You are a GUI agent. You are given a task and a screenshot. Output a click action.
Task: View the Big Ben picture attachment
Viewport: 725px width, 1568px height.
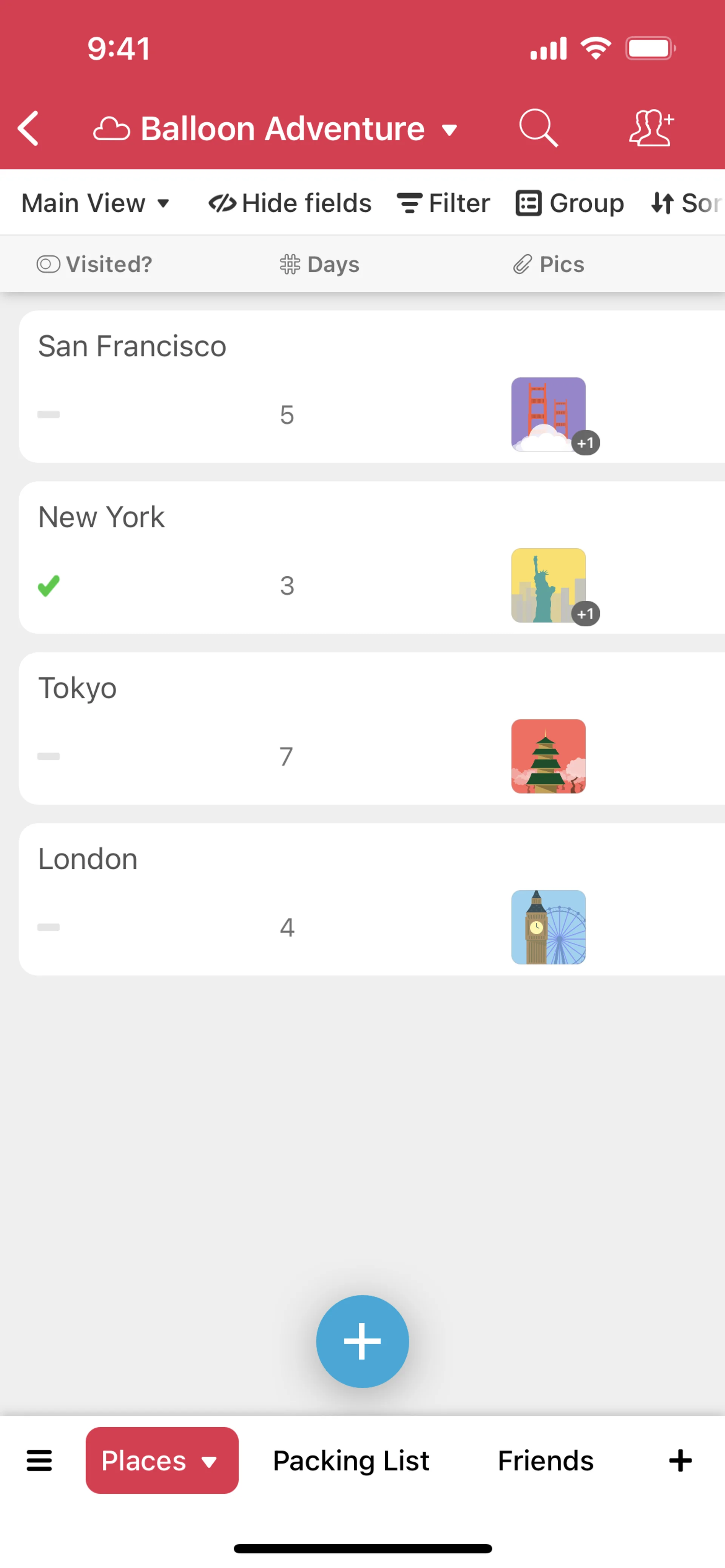coord(548,926)
